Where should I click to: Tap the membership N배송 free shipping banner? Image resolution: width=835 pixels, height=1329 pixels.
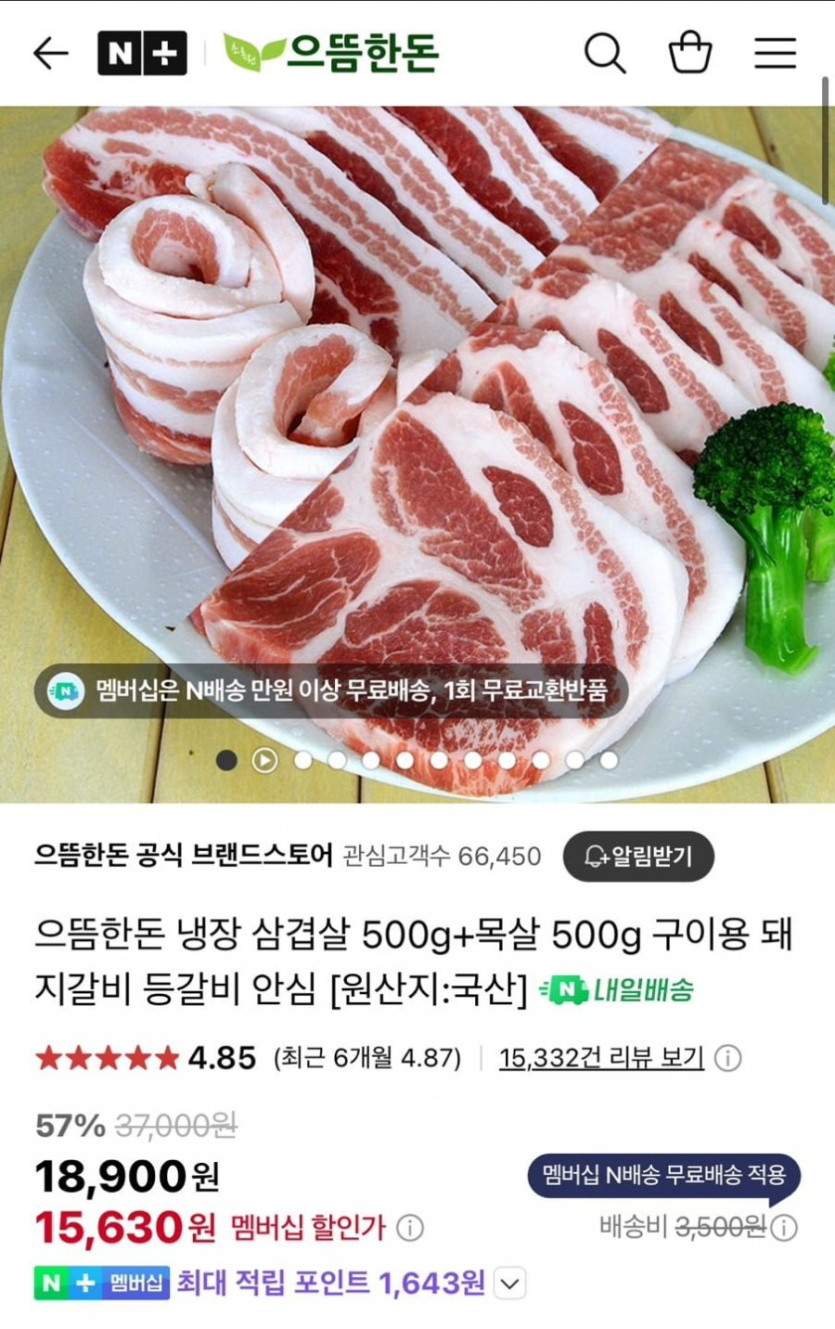click(331, 691)
